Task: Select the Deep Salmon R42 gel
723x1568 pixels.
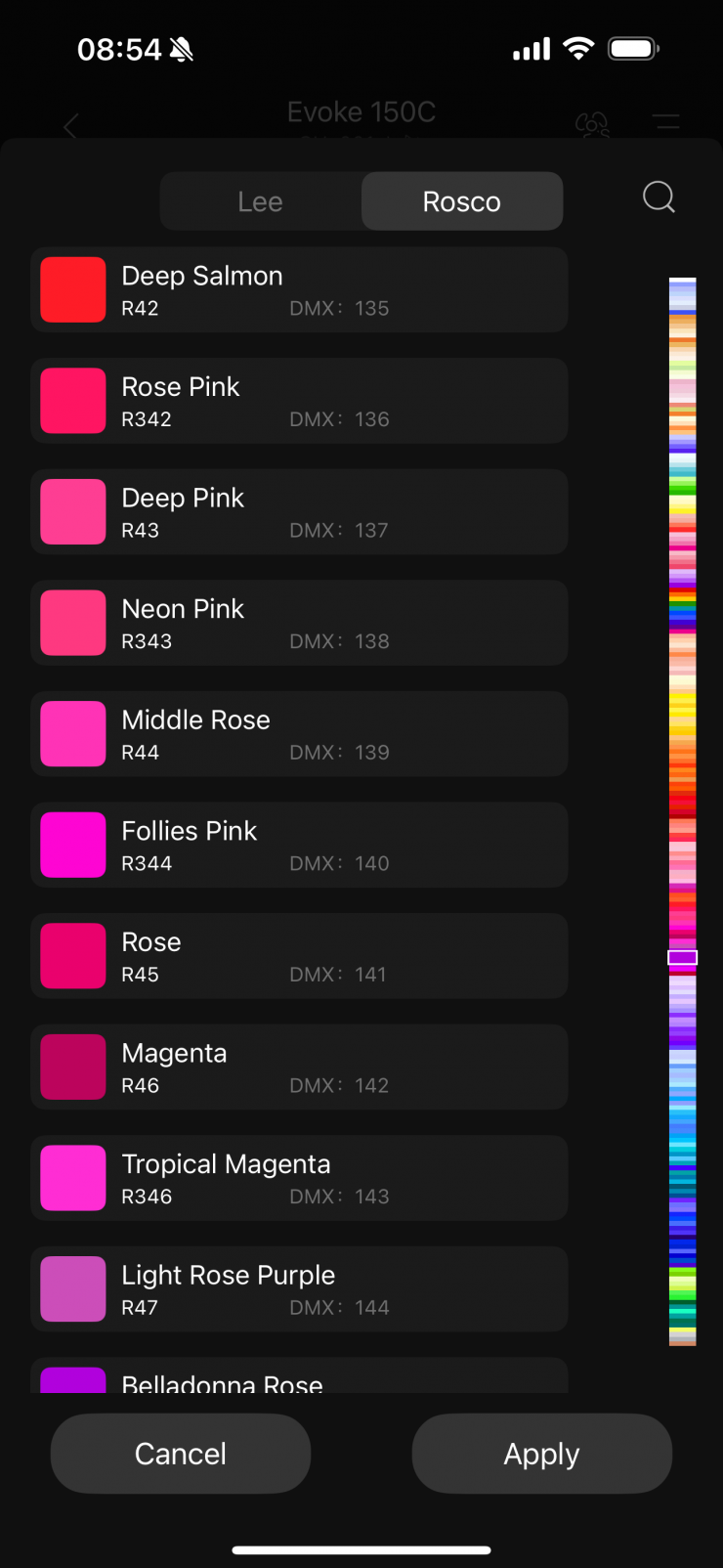Action: (x=299, y=290)
